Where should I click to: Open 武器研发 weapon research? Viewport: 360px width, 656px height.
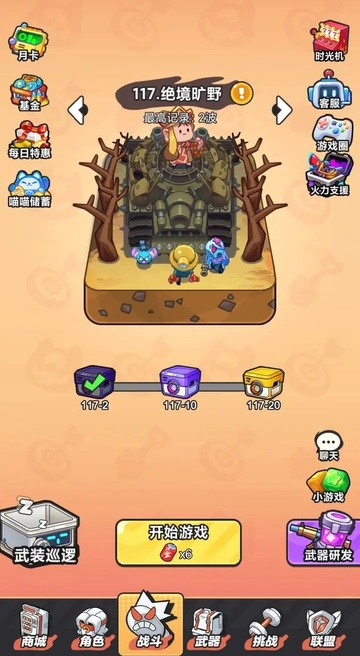[323, 538]
